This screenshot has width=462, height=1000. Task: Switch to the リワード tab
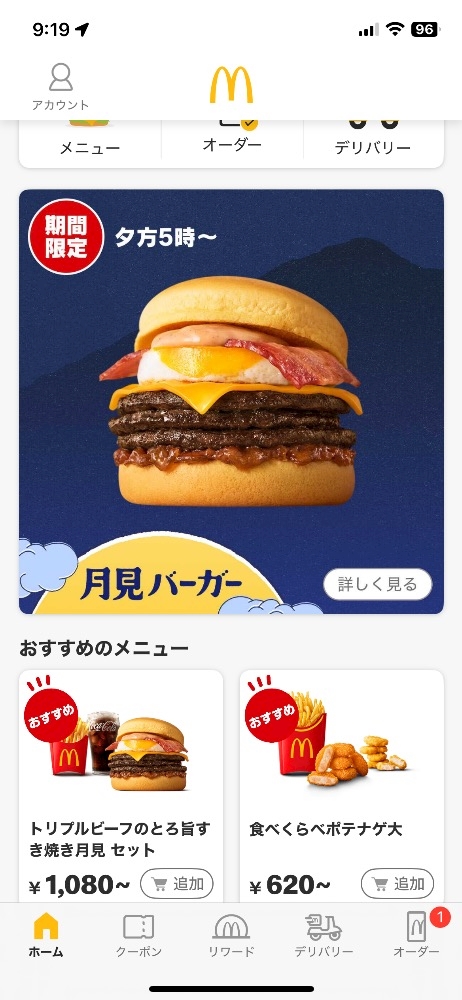pos(231,935)
